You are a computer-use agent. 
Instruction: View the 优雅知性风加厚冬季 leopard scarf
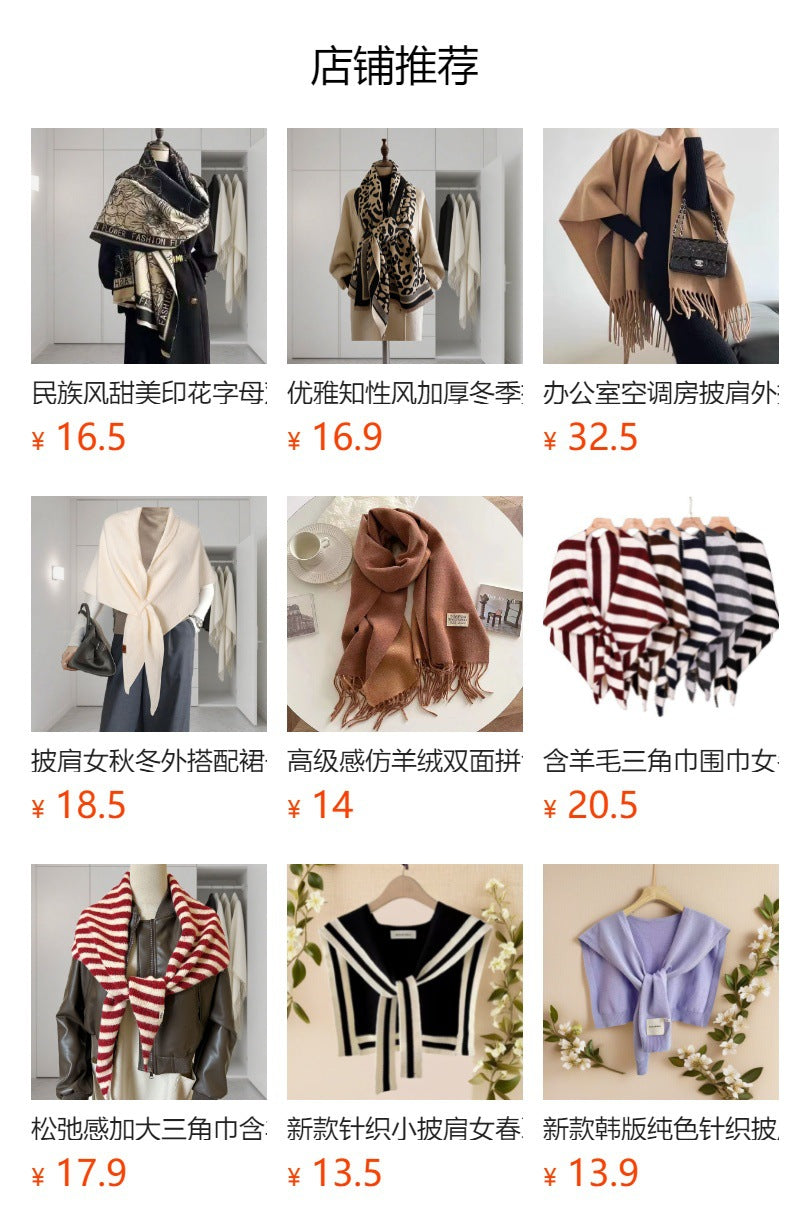point(405,246)
